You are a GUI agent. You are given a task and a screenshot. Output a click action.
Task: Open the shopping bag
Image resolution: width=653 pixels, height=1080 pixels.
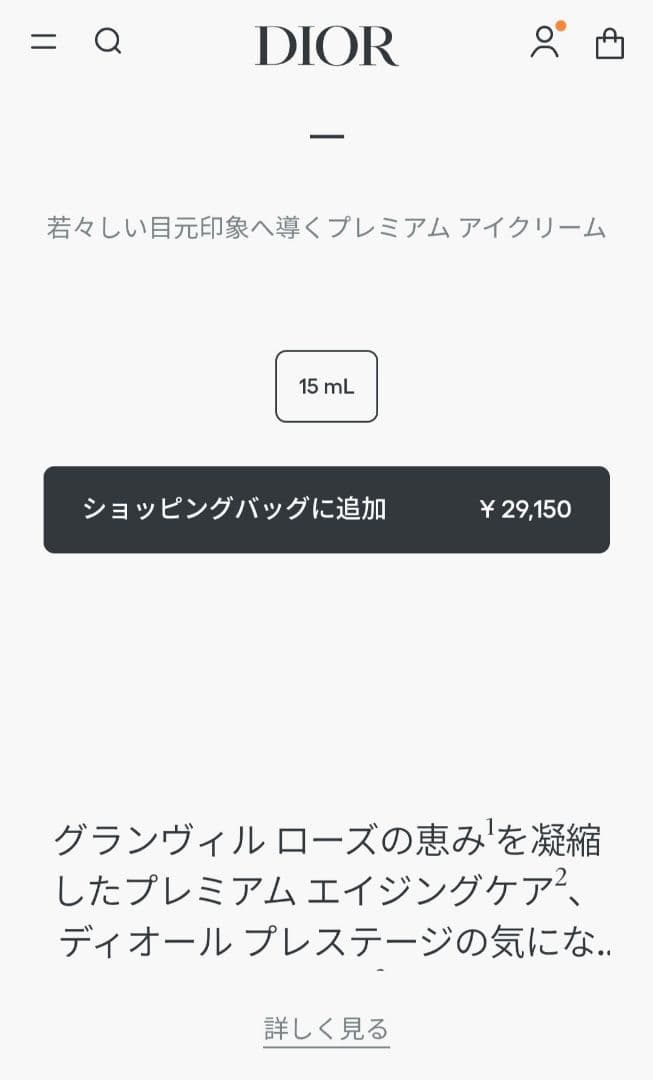click(x=609, y=43)
